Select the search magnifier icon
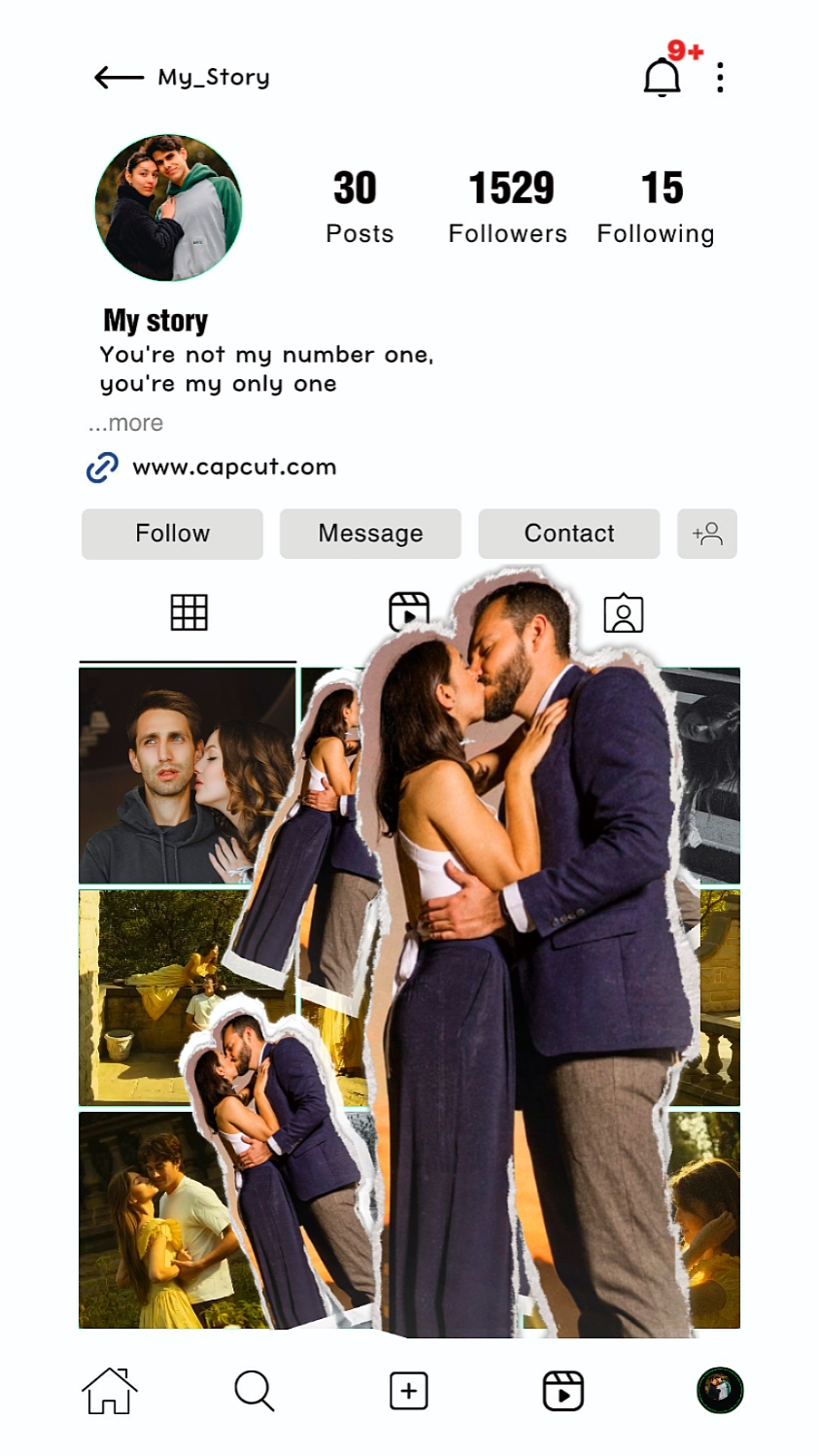 pos(253,1390)
